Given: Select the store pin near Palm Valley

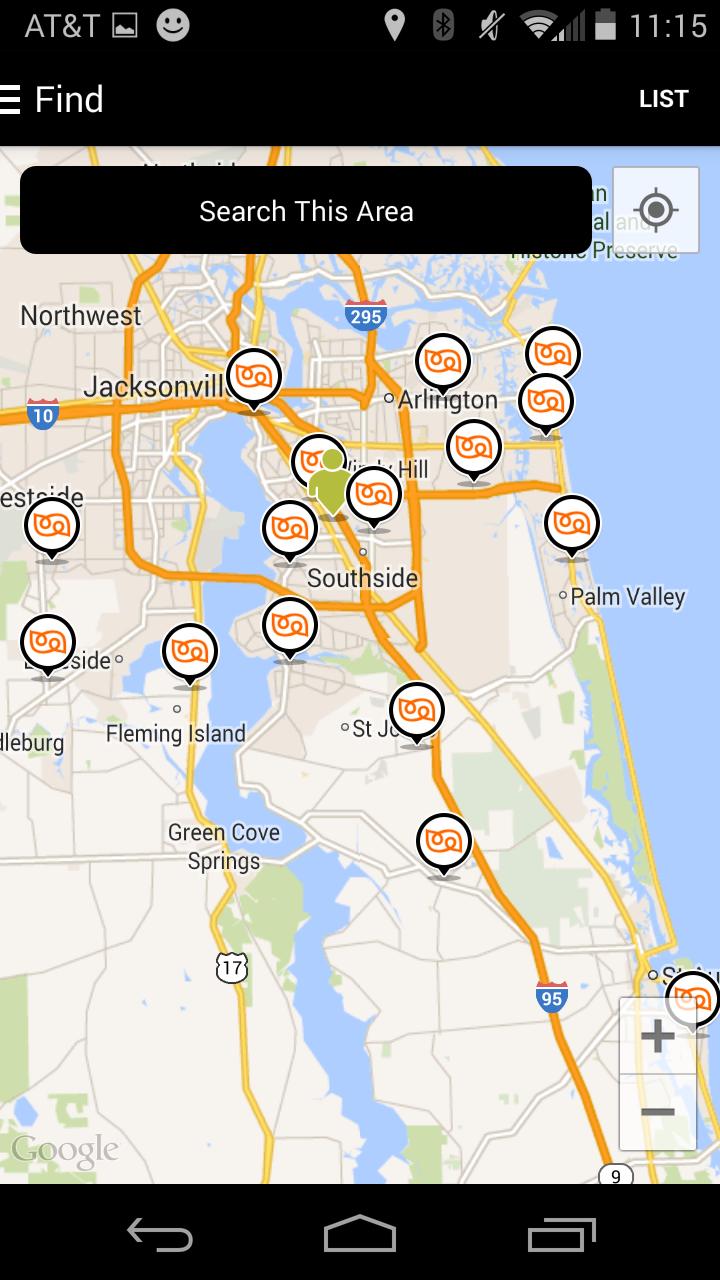Looking at the screenshot, I should [x=572, y=523].
